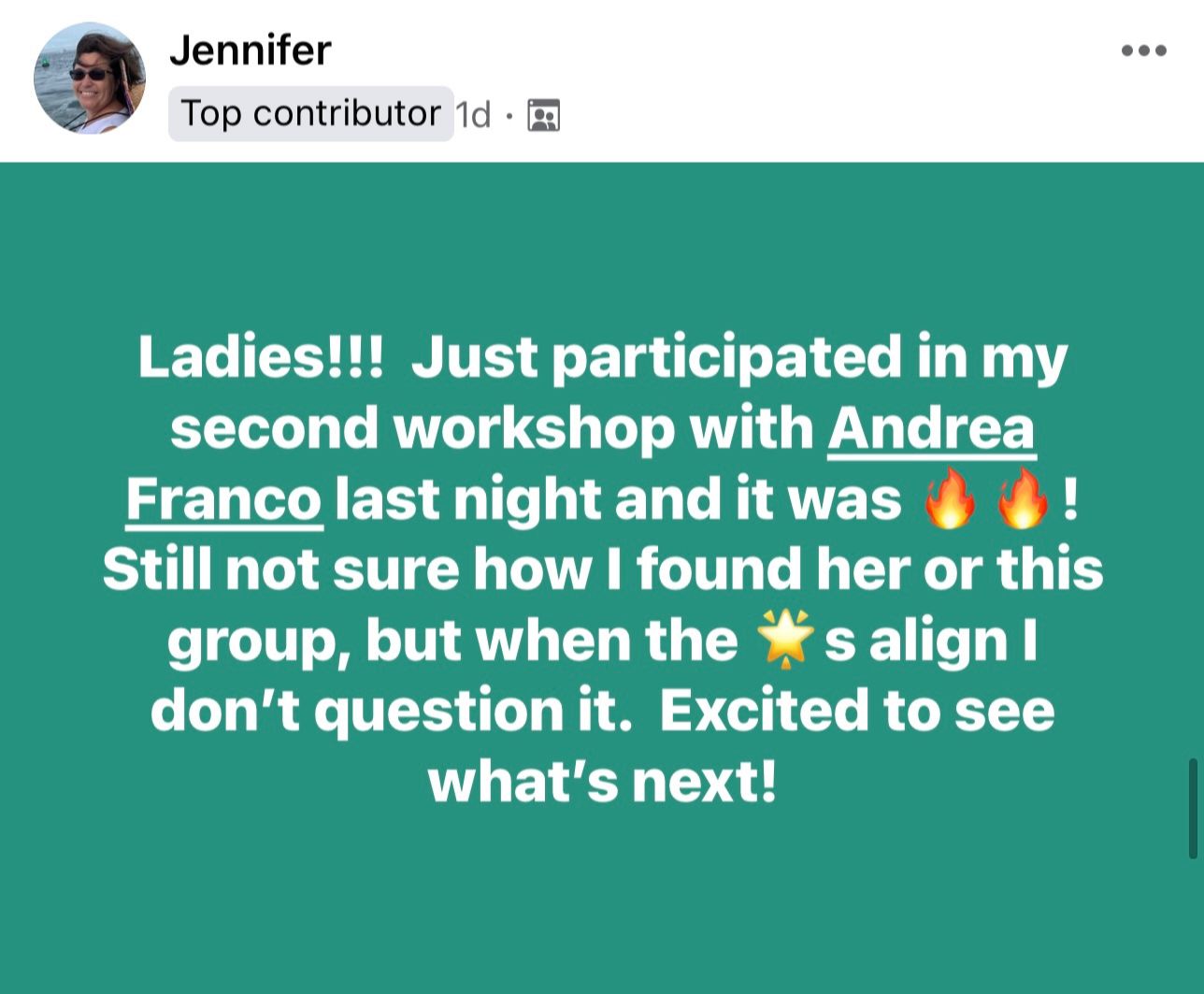This screenshot has width=1204, height=994.
Task: Open the post's three-dot options menu
Action: pos(1143,50)
